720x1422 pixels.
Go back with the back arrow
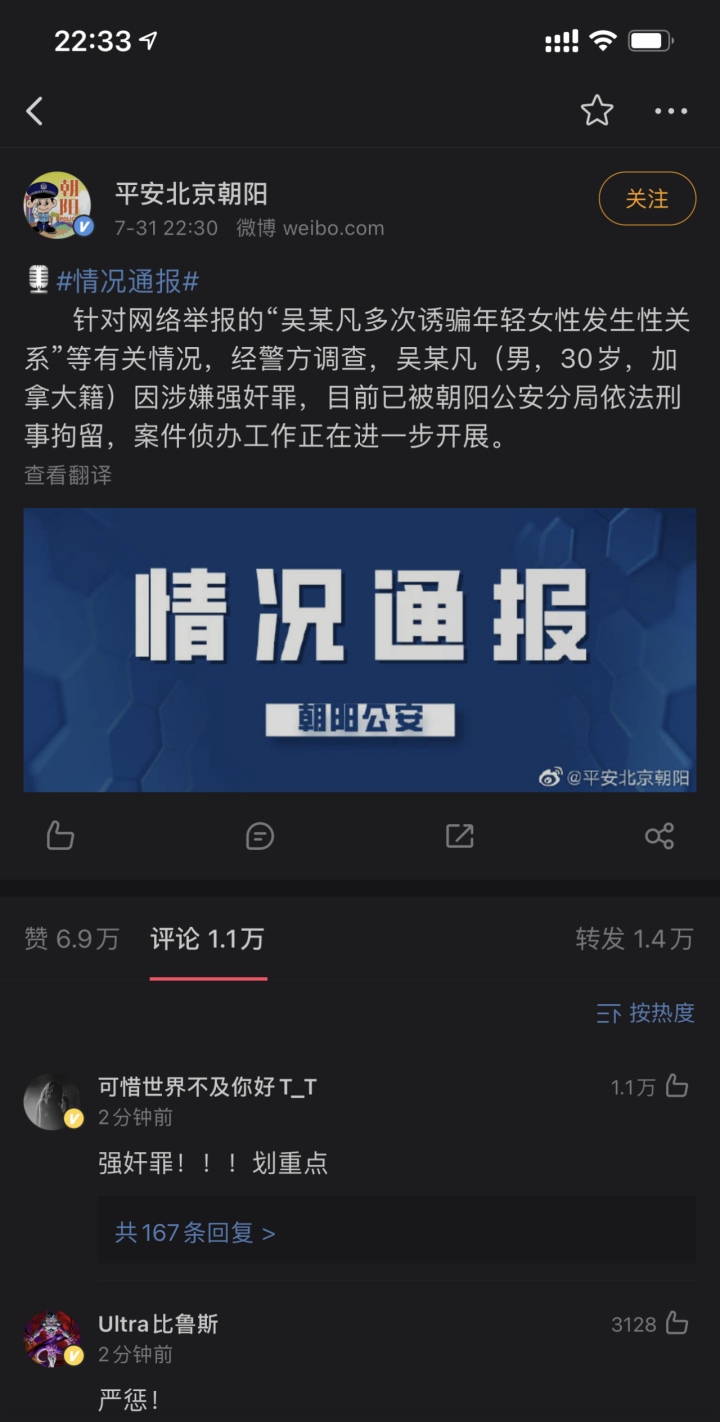pos(35,111)
